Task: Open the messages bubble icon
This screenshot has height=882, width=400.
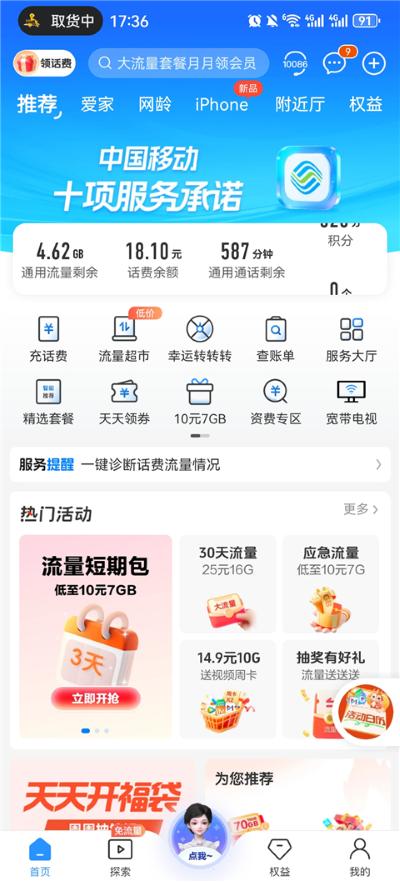Action: click(334, 64)
